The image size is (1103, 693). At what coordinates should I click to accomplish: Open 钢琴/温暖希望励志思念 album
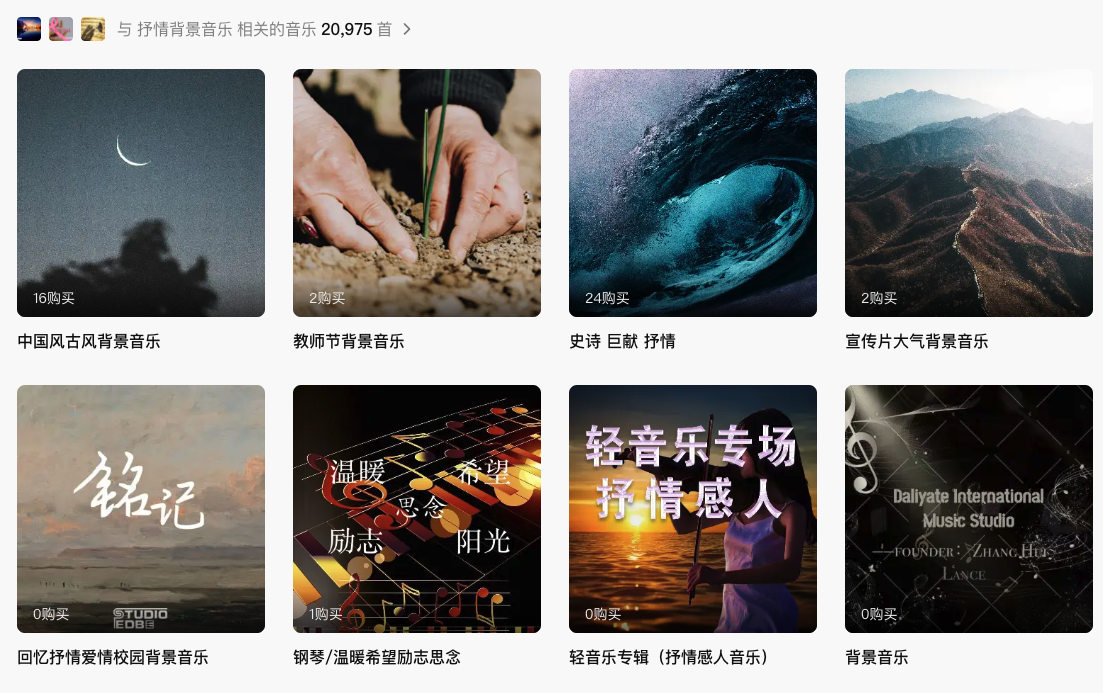(417, 509)
